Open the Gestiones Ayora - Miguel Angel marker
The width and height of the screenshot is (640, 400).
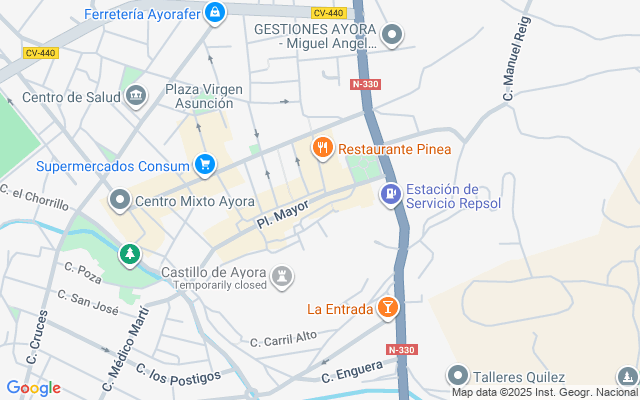(x=394, y=36)
